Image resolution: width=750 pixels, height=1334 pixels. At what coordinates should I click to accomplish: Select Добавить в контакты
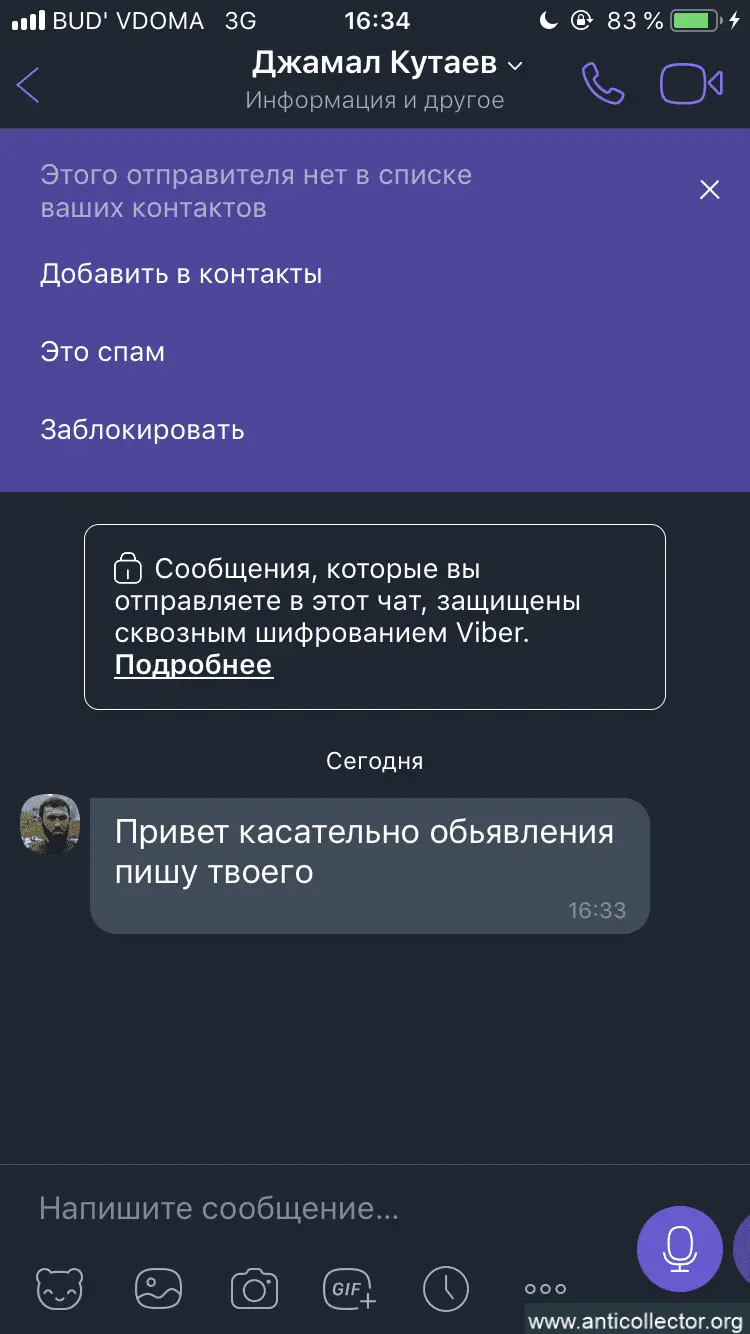click(181, 274)
